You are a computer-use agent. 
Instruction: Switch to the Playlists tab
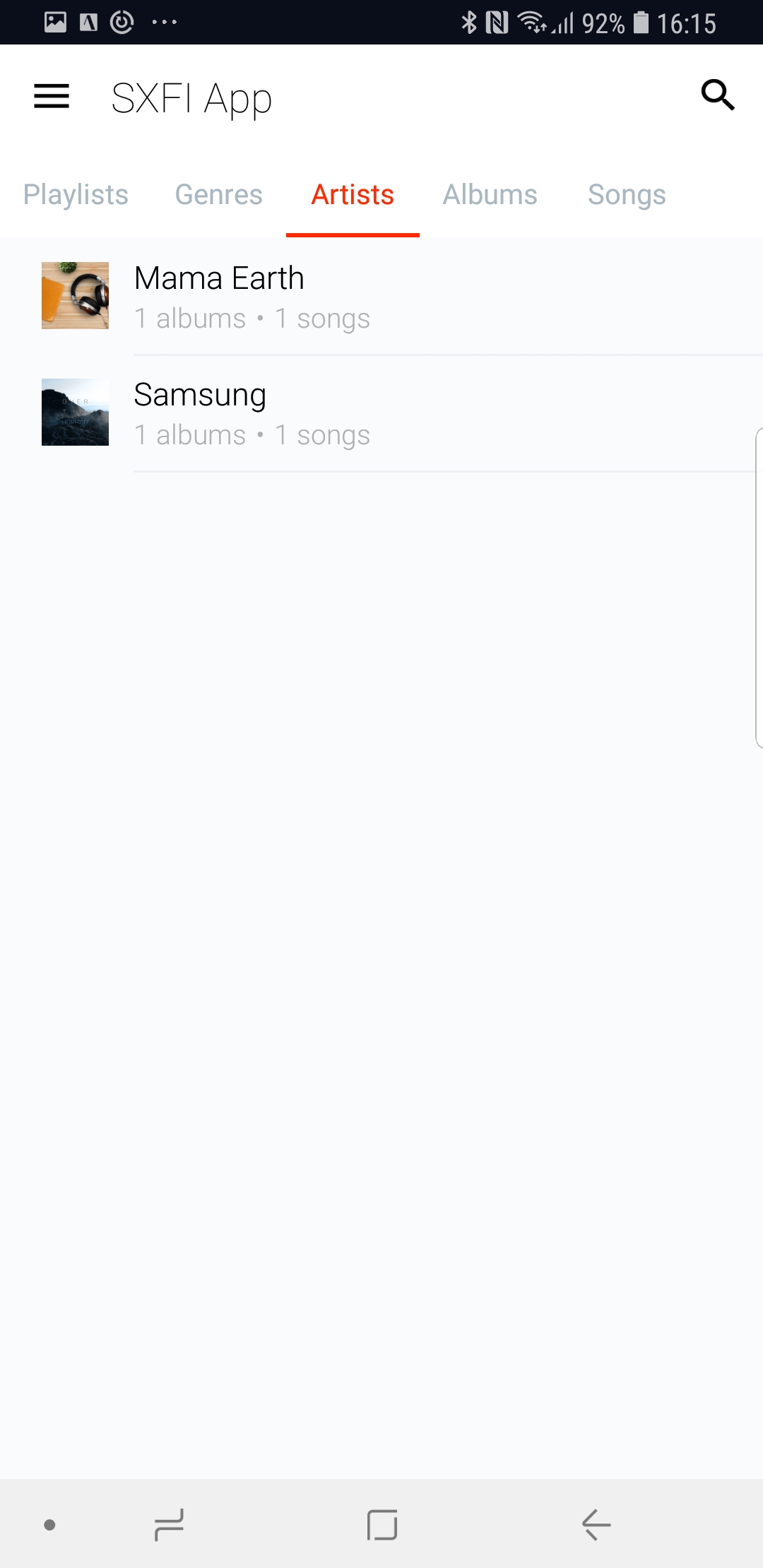point(76,195)
